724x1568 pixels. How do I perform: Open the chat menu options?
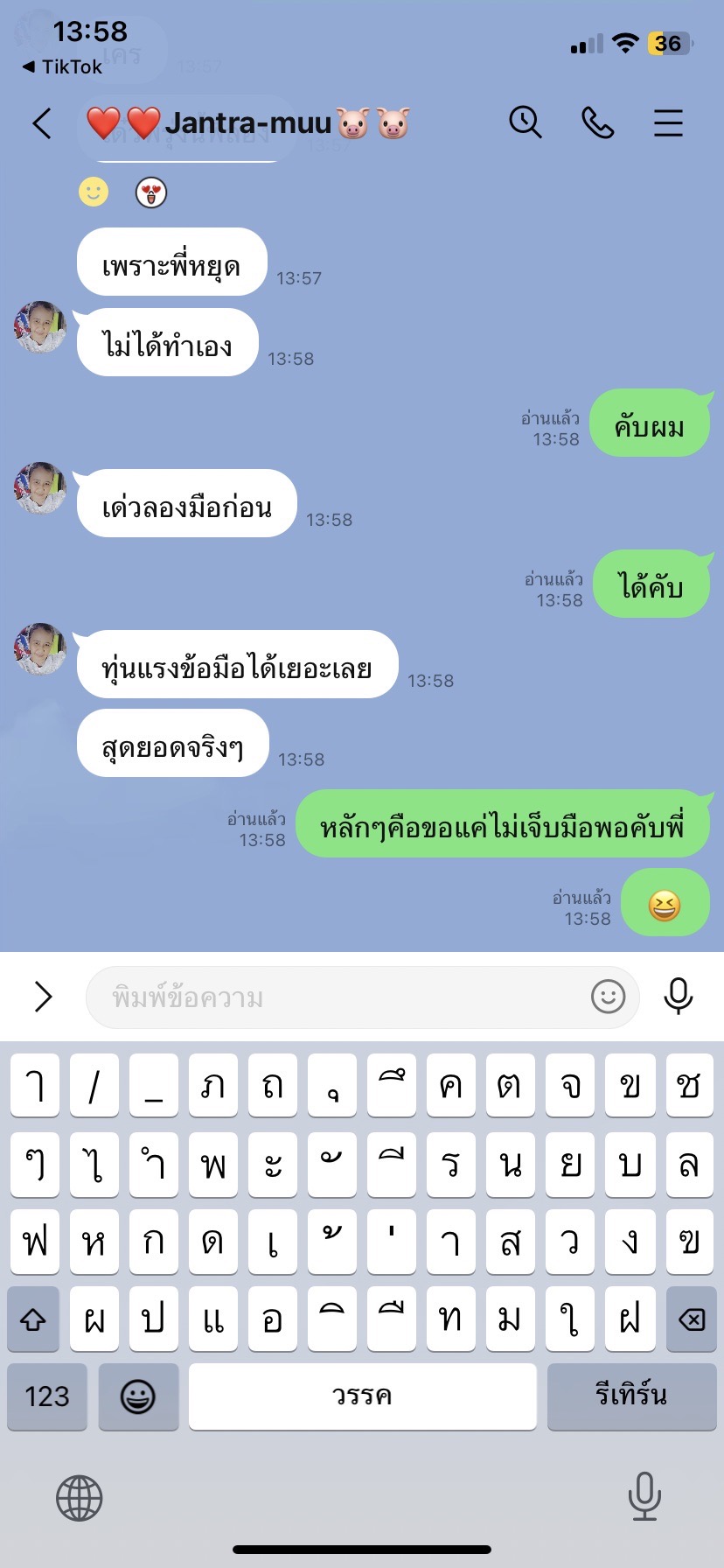668,122
